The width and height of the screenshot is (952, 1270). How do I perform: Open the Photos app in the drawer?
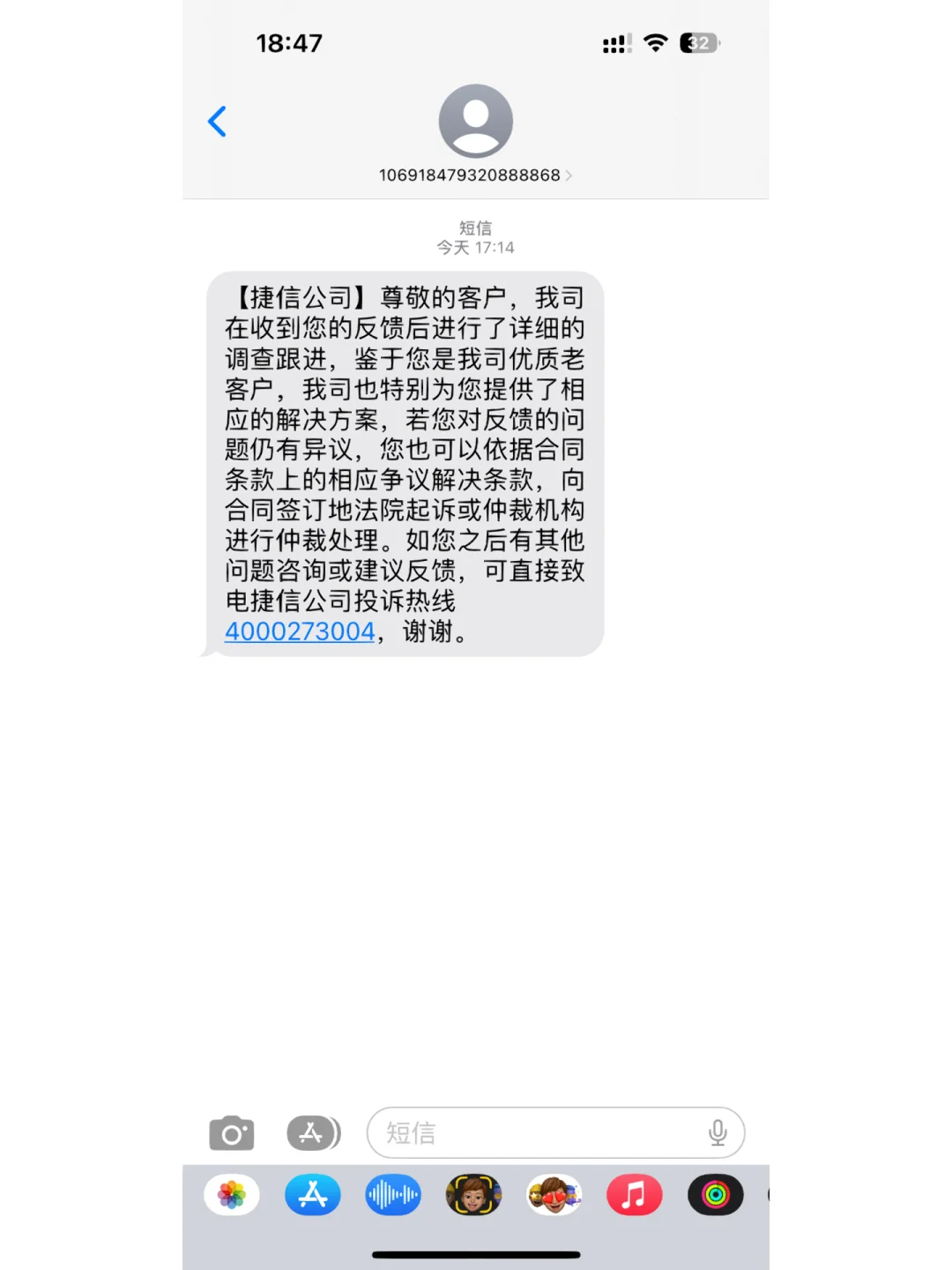[x=232, y=1195]
